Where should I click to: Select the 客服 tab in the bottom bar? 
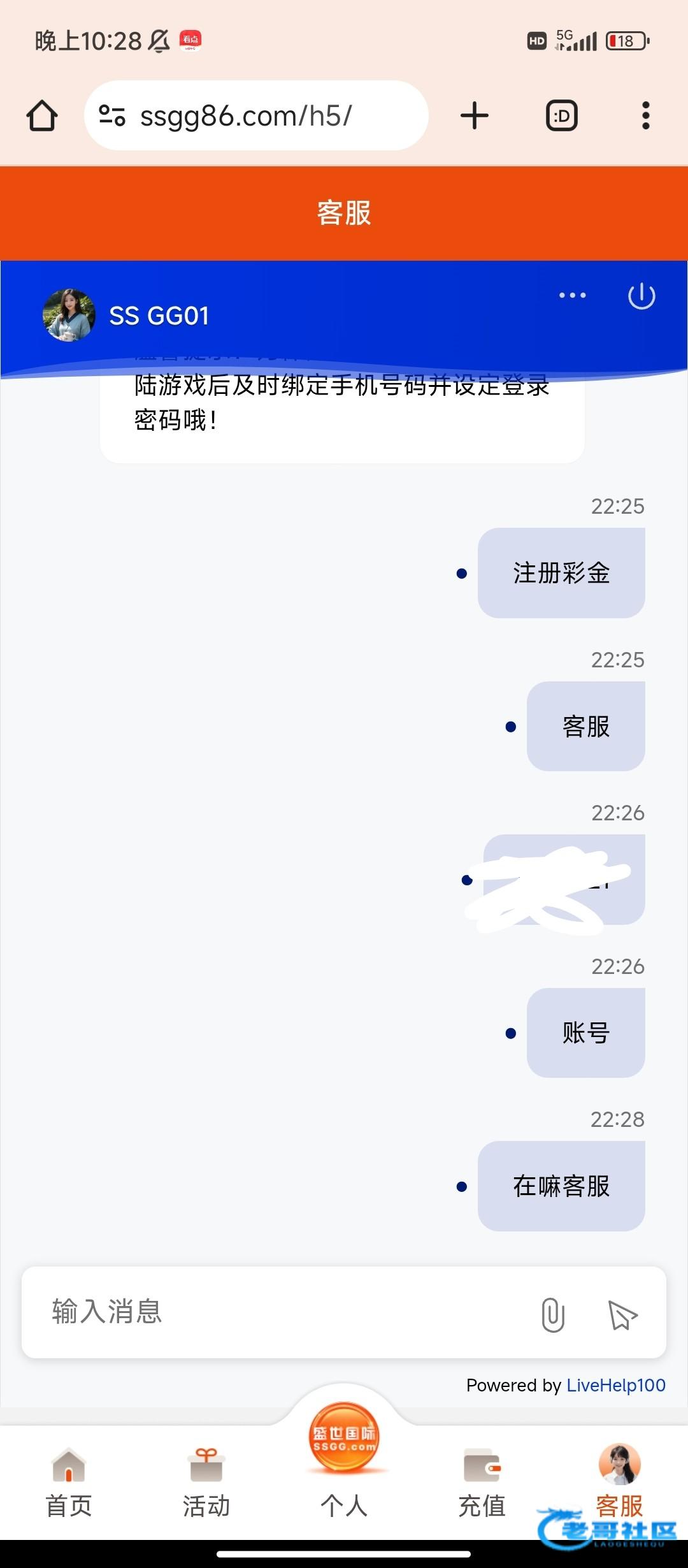pyautogui.click(x=619, y=1479)
